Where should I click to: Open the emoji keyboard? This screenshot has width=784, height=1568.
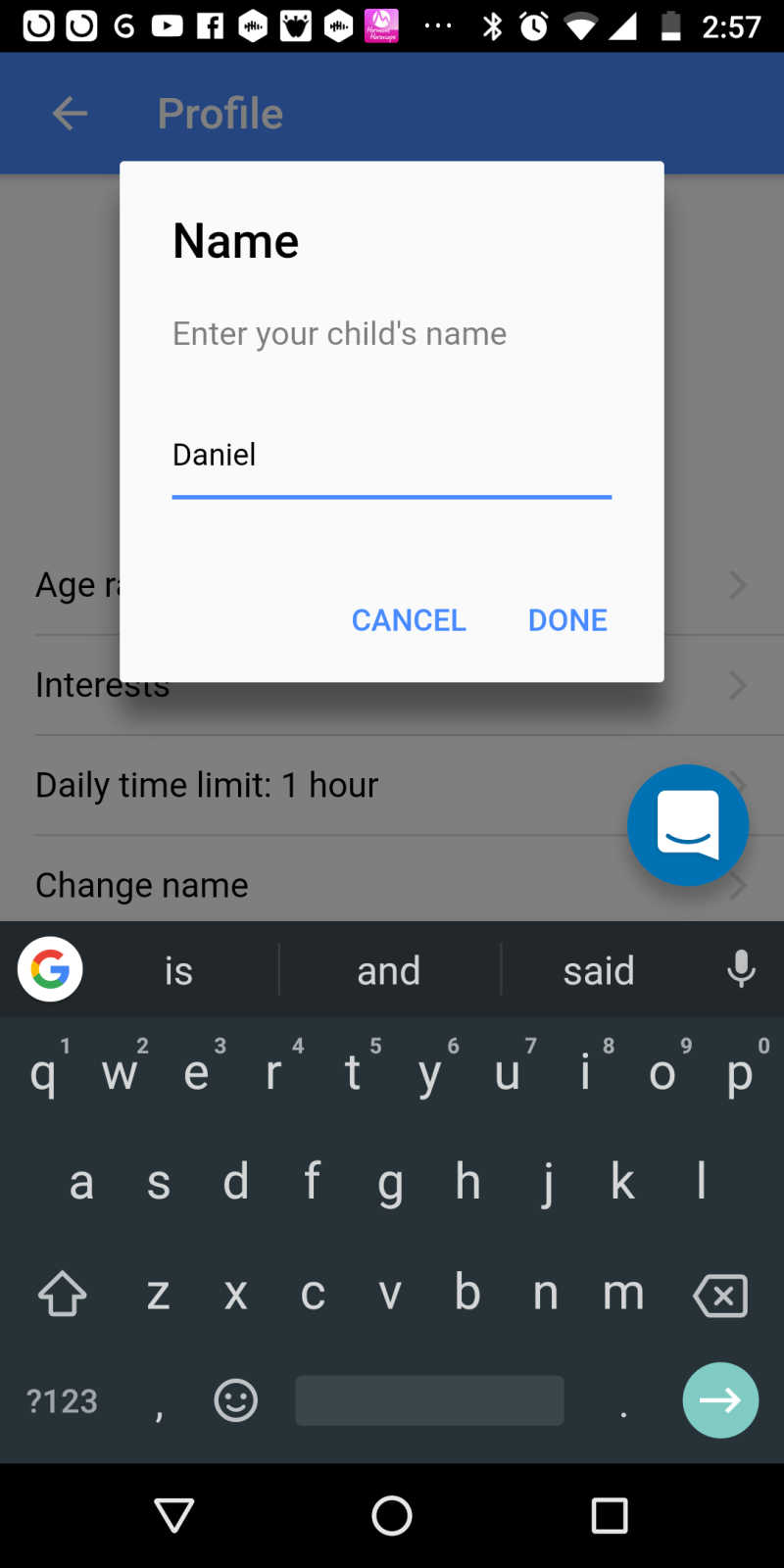pos(236,1400)
